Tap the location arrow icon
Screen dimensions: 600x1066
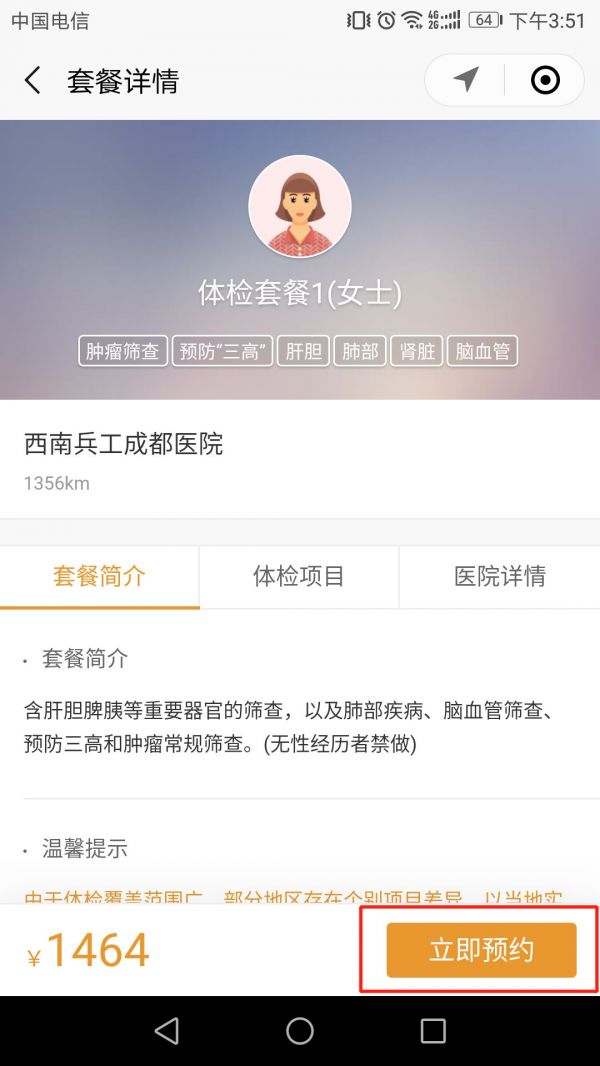click(x=466, y=80)
